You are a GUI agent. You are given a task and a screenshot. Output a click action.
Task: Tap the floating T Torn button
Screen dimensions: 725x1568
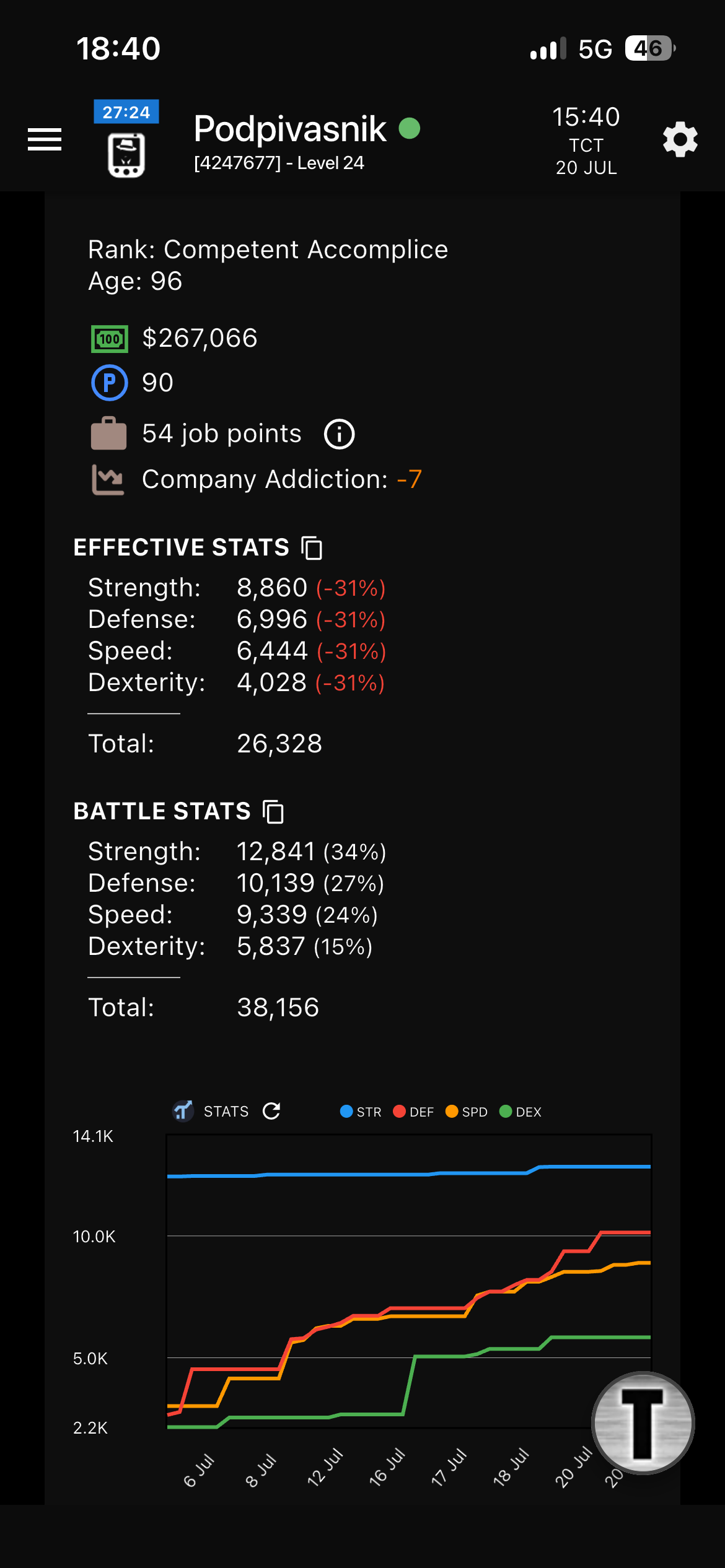[643, 1423]
